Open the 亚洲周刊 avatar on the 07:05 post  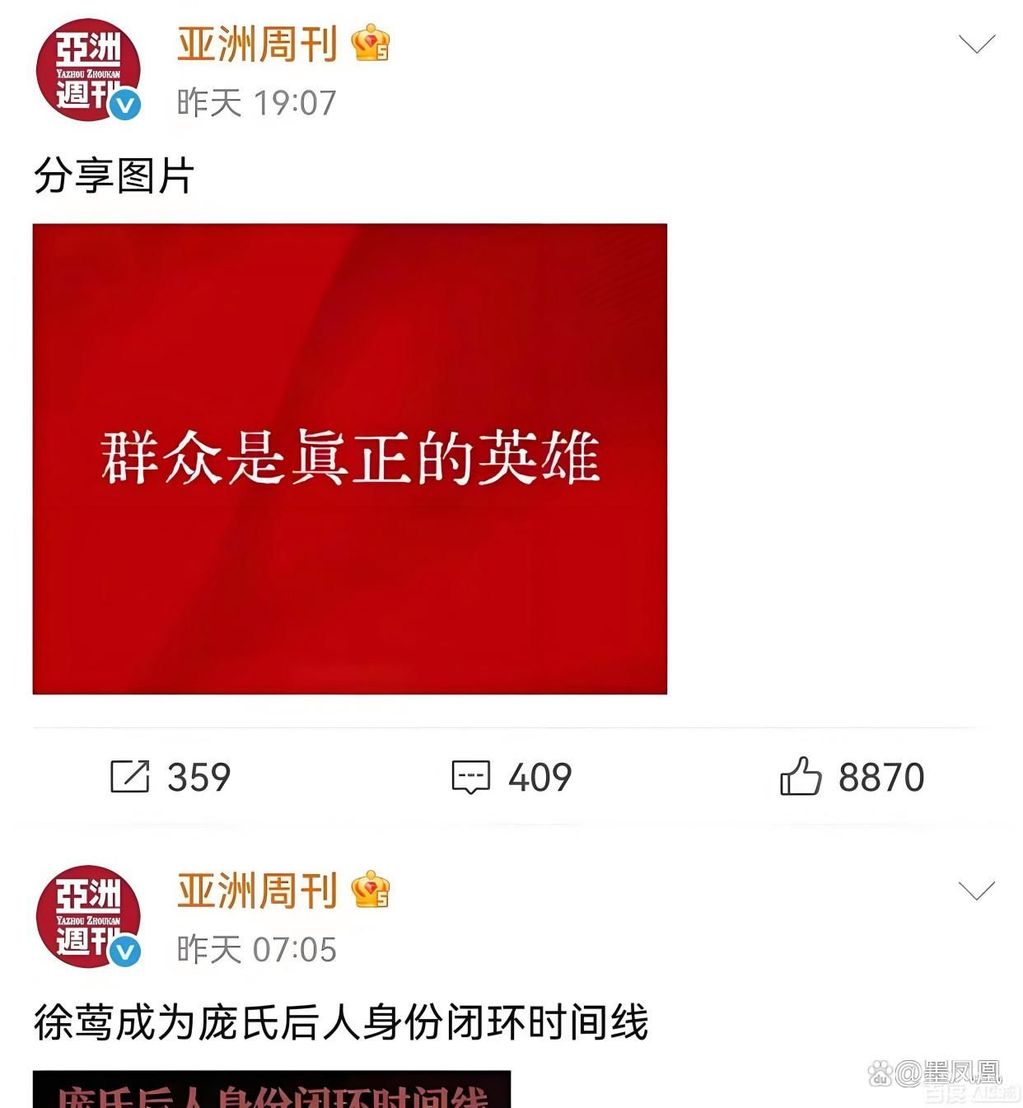(x=87, y=917)
